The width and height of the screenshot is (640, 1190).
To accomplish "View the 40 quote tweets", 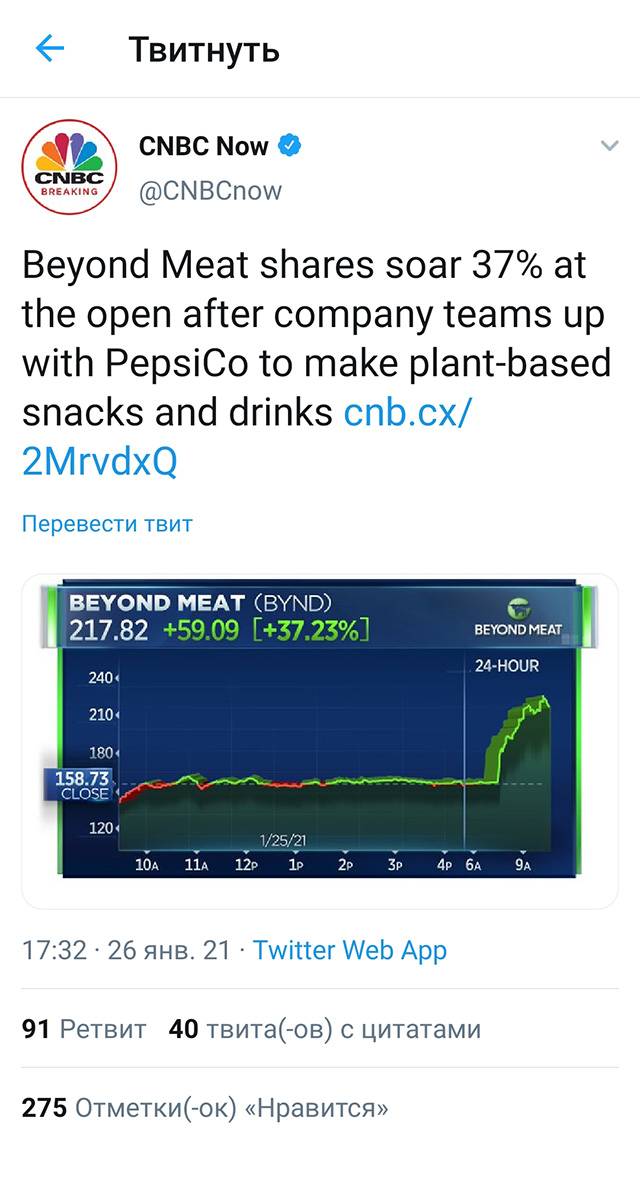I will pyautogui.click(x=325, y=1029).
